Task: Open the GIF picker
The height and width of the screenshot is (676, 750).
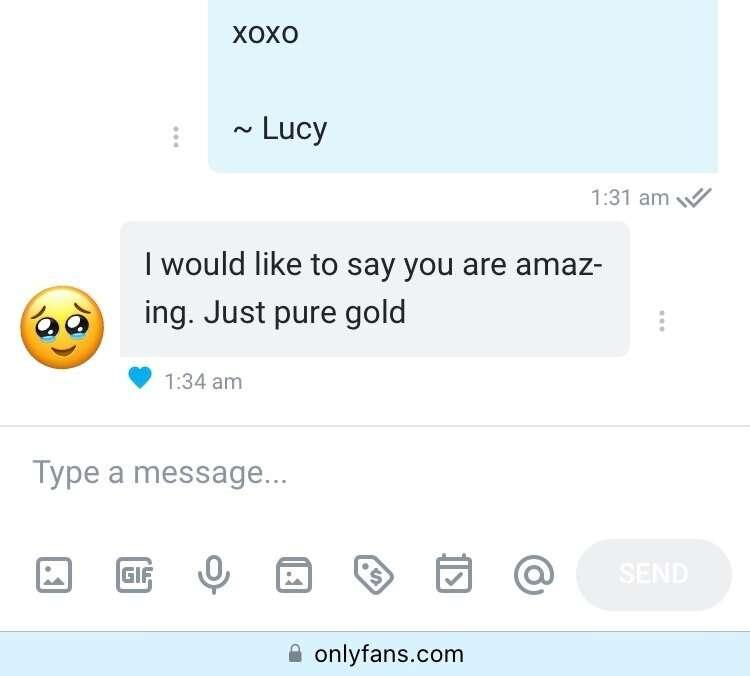Action: coord(135,574)
